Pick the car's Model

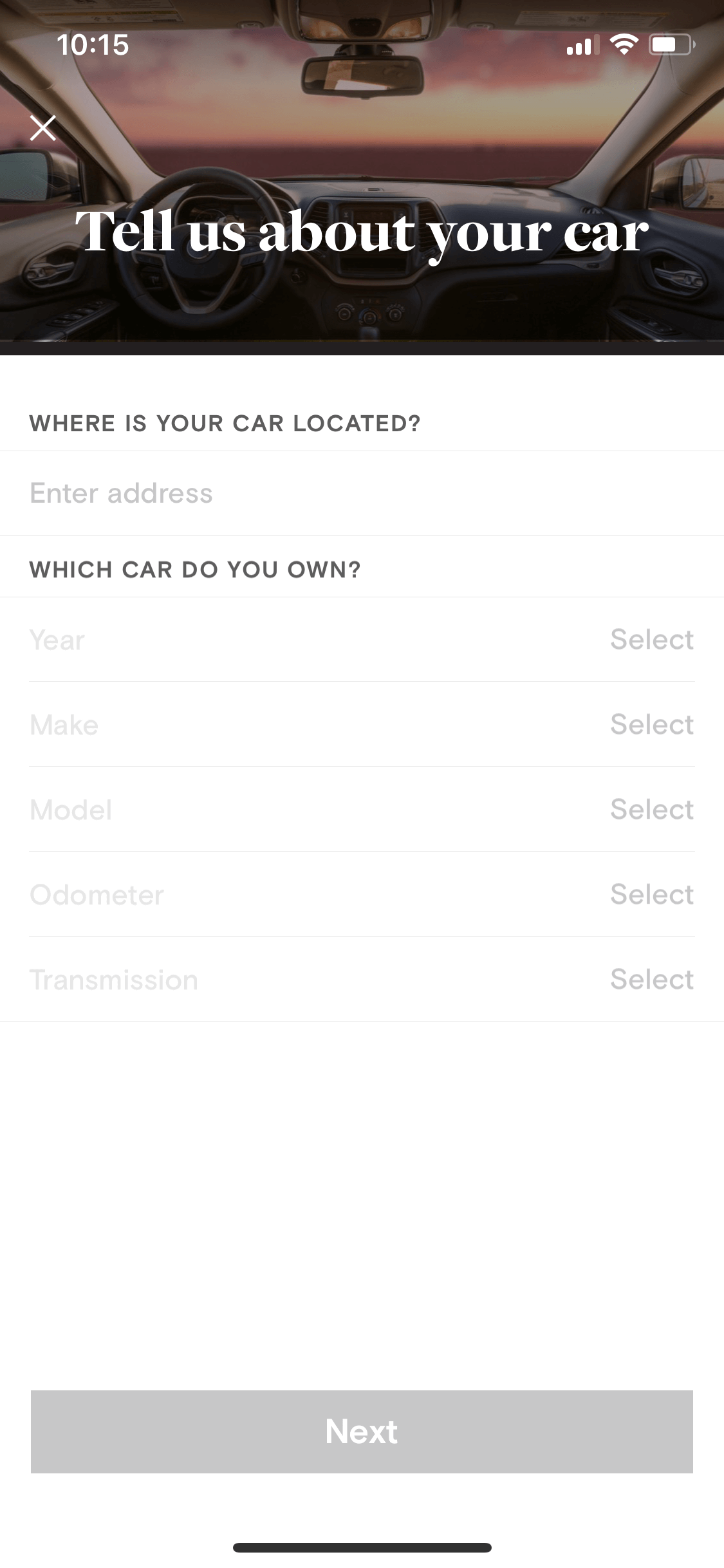[362, 810]
